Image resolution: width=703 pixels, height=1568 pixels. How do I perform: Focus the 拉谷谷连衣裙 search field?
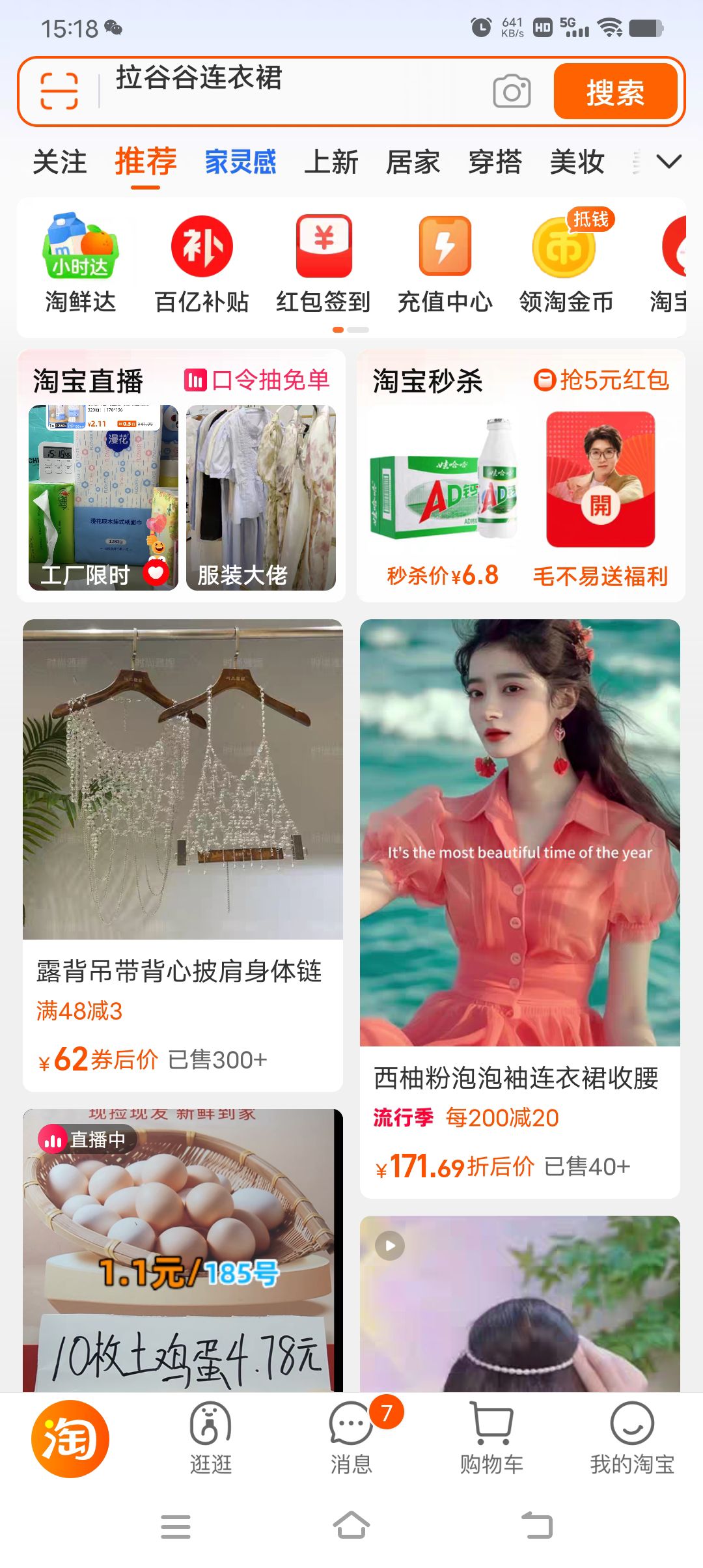[x=293, y=91]
